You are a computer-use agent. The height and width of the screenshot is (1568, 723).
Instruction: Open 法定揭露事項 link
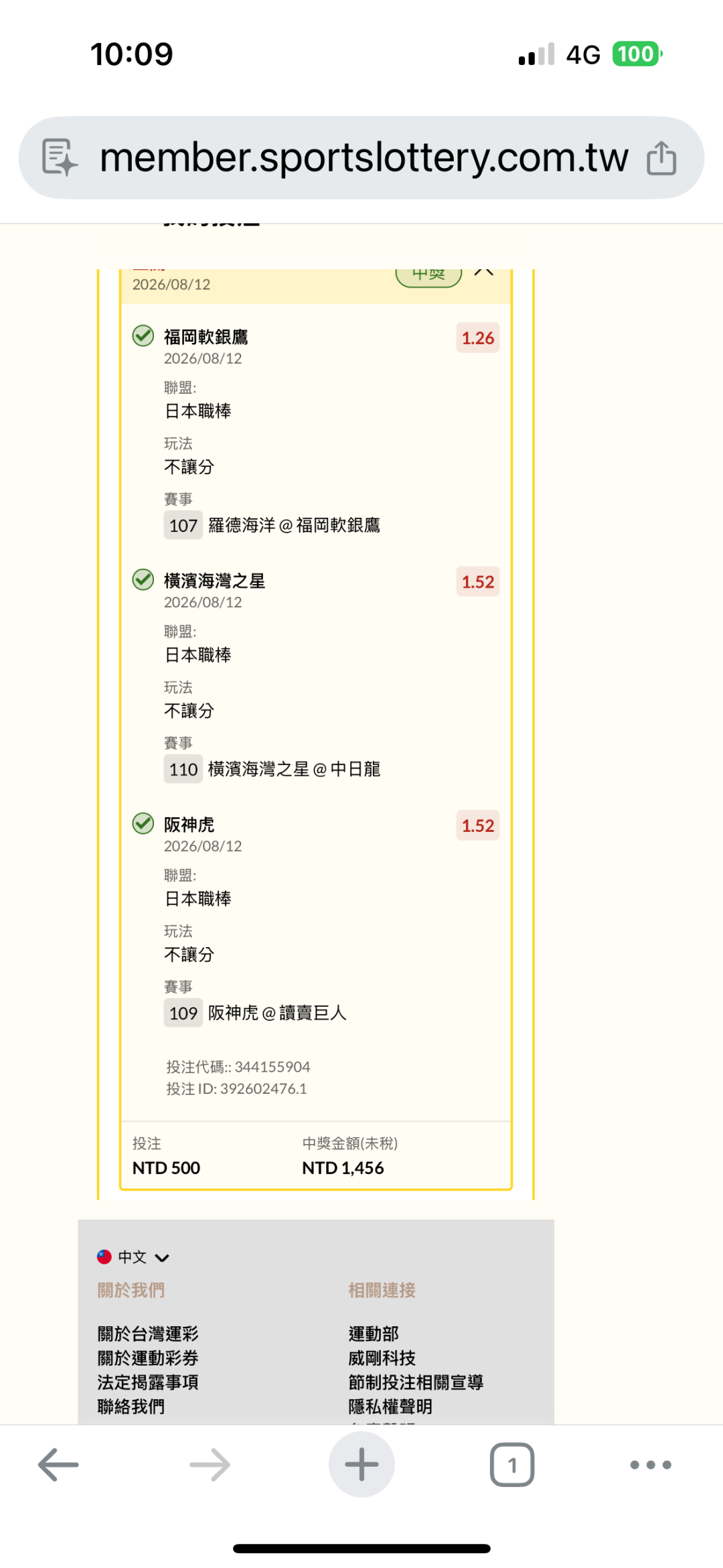148,1382
